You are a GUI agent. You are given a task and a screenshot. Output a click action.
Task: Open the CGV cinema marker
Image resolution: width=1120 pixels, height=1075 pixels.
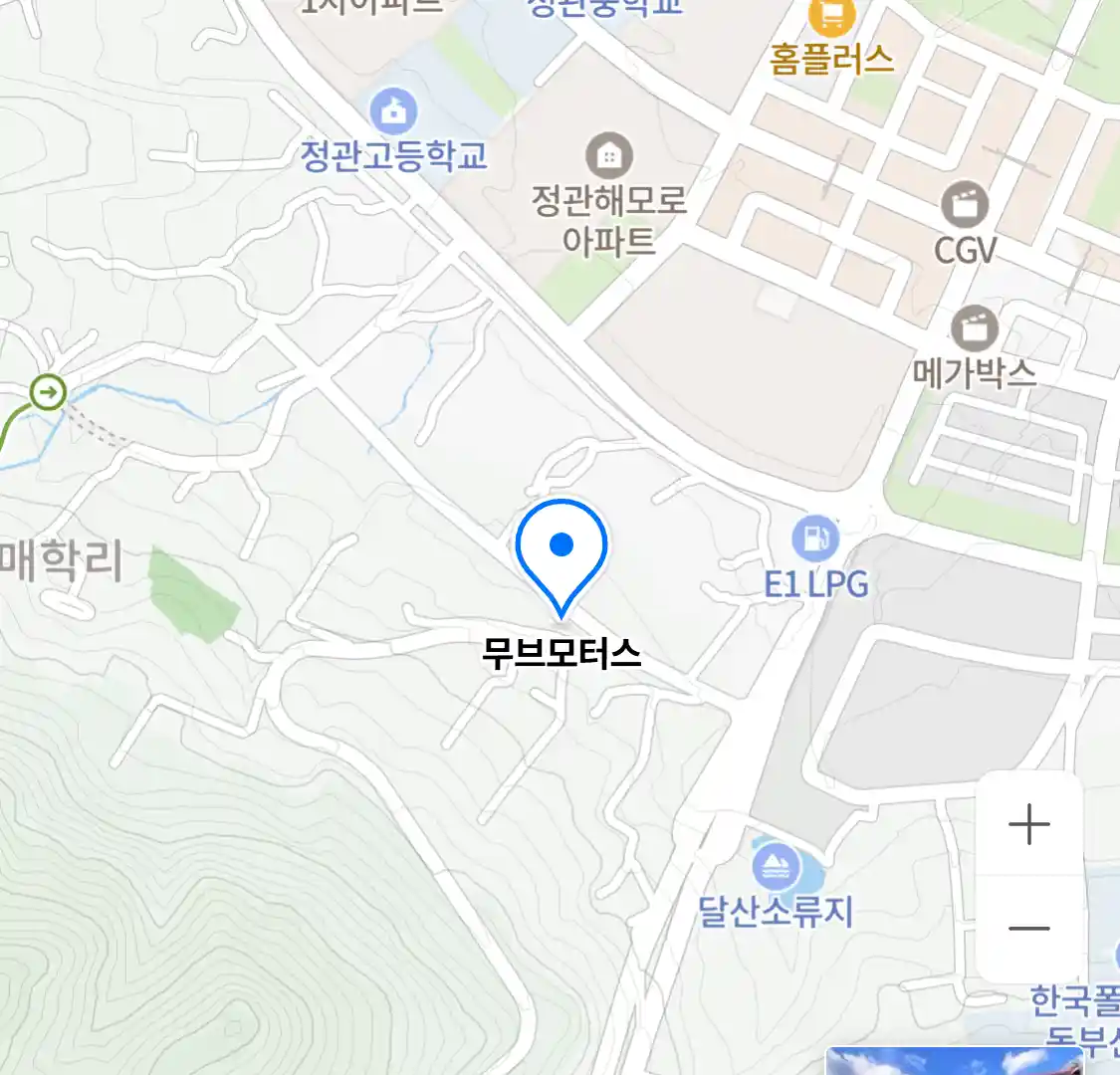965,206
